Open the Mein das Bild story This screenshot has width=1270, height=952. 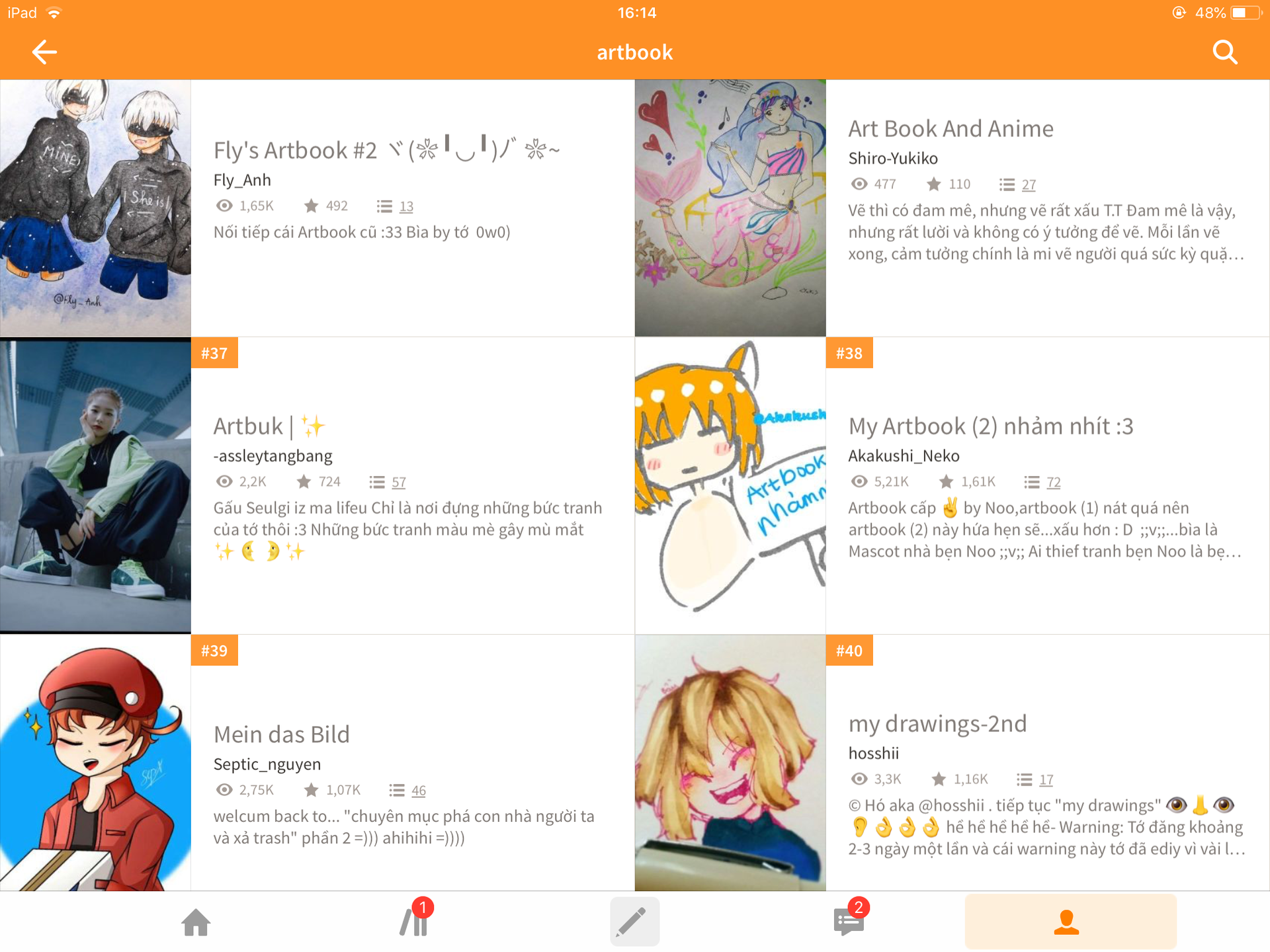point(281,734)
